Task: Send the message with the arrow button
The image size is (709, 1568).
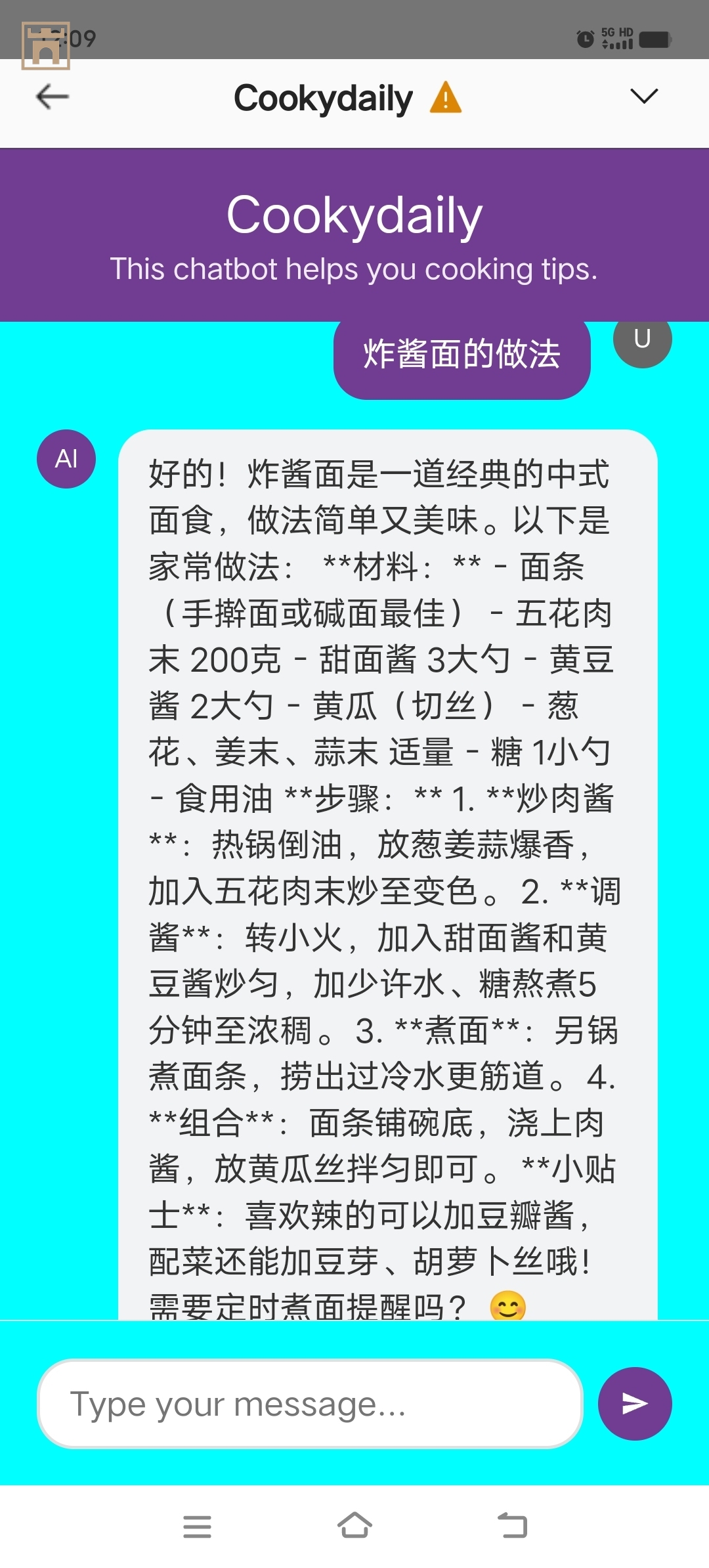Action: [634, 1404]
